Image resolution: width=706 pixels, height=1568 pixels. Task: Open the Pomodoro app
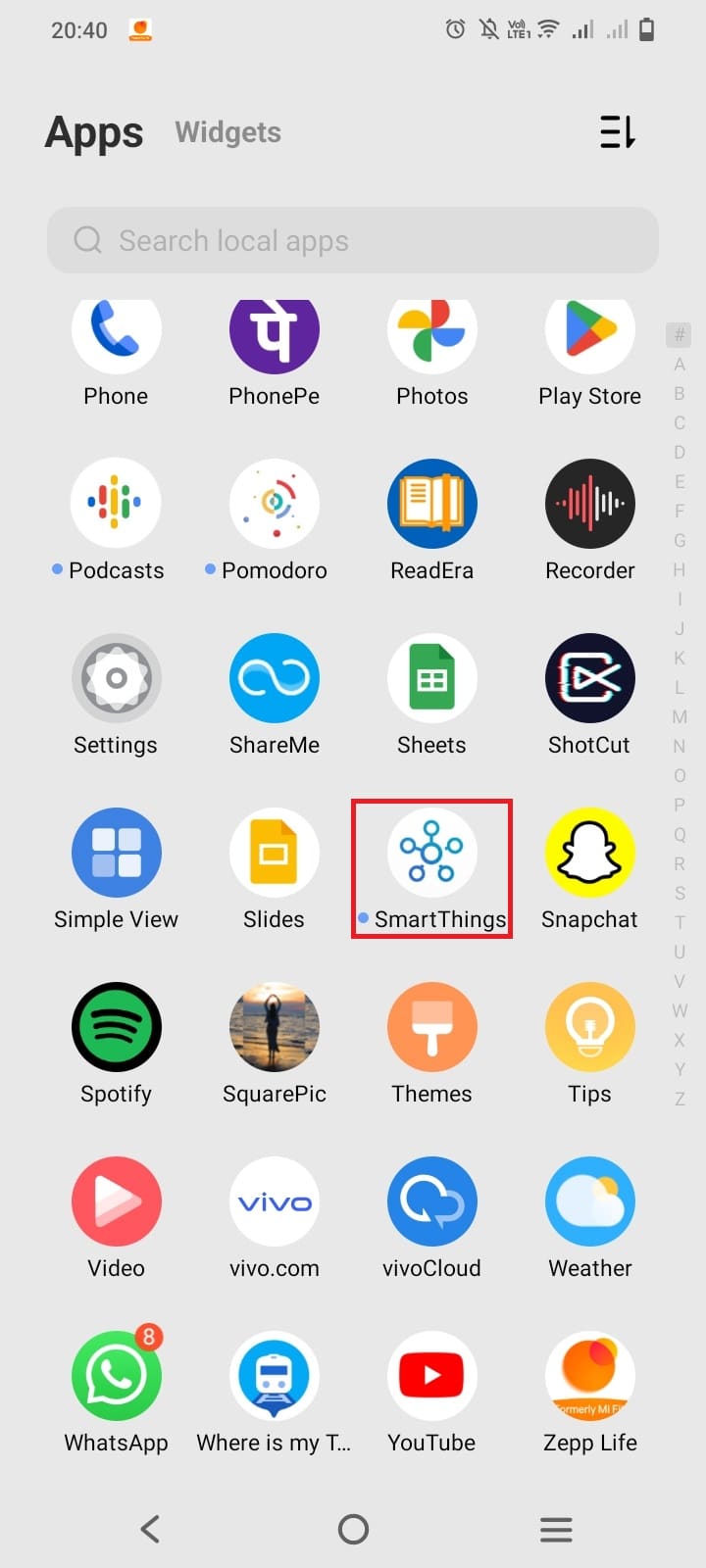(x=275, y=504)
